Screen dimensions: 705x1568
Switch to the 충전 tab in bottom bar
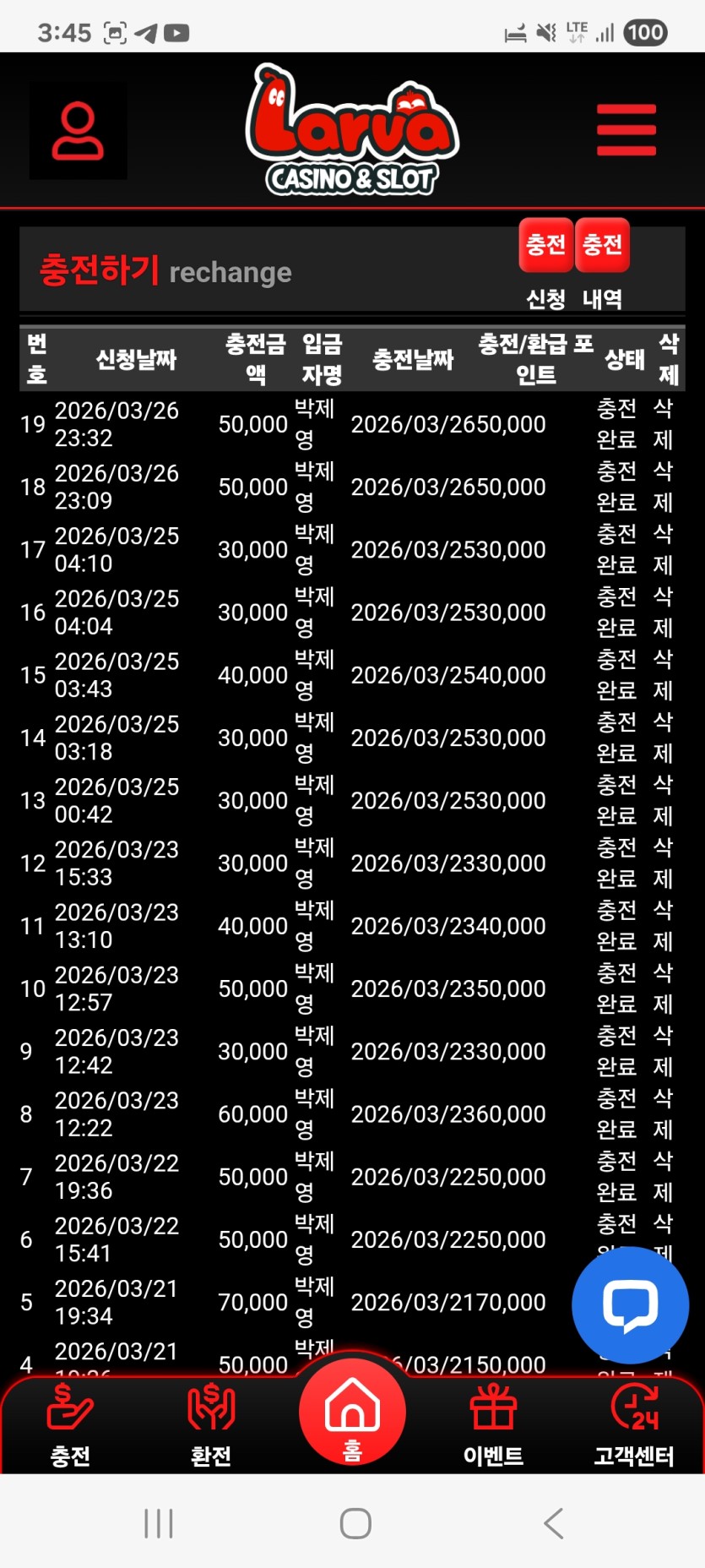(70, 1426)
